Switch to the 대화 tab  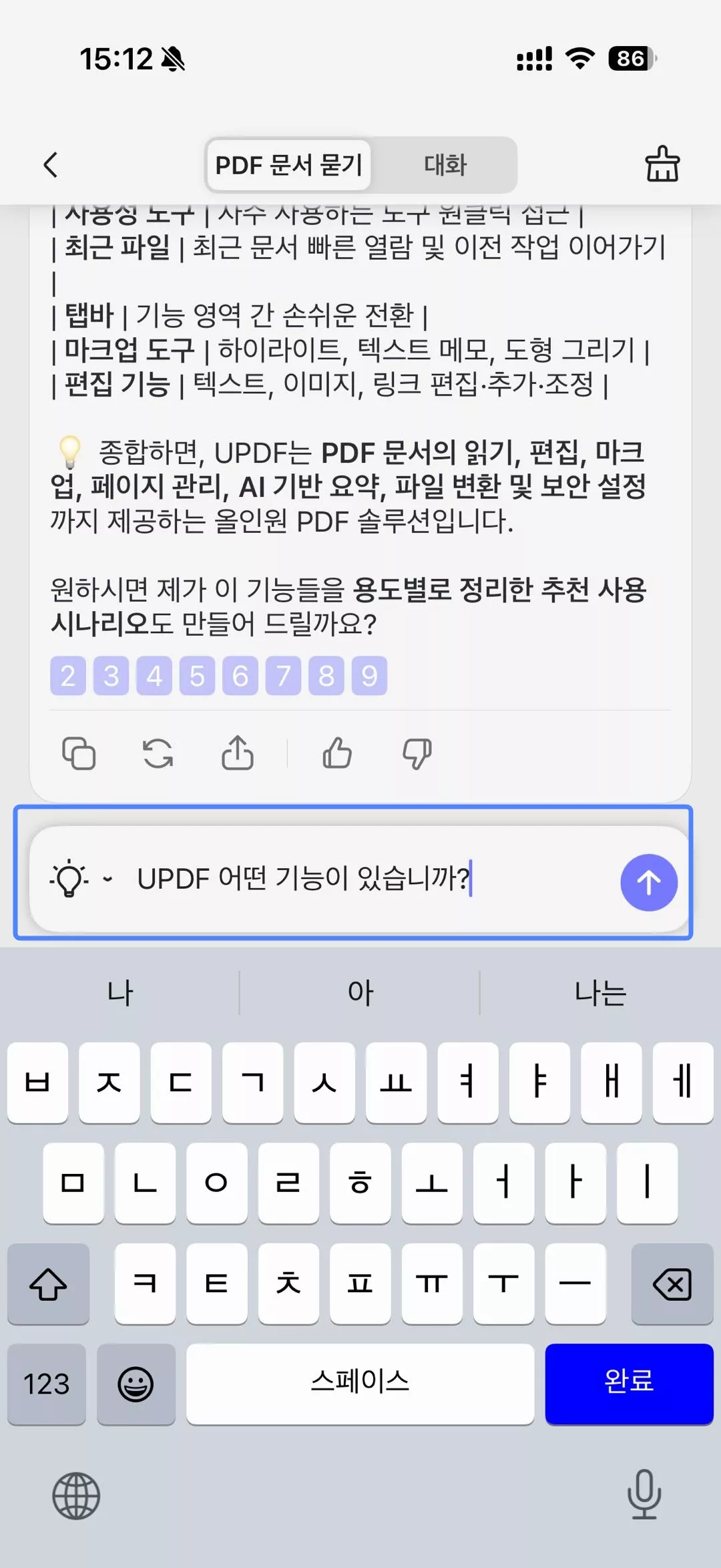coord(446,165)
